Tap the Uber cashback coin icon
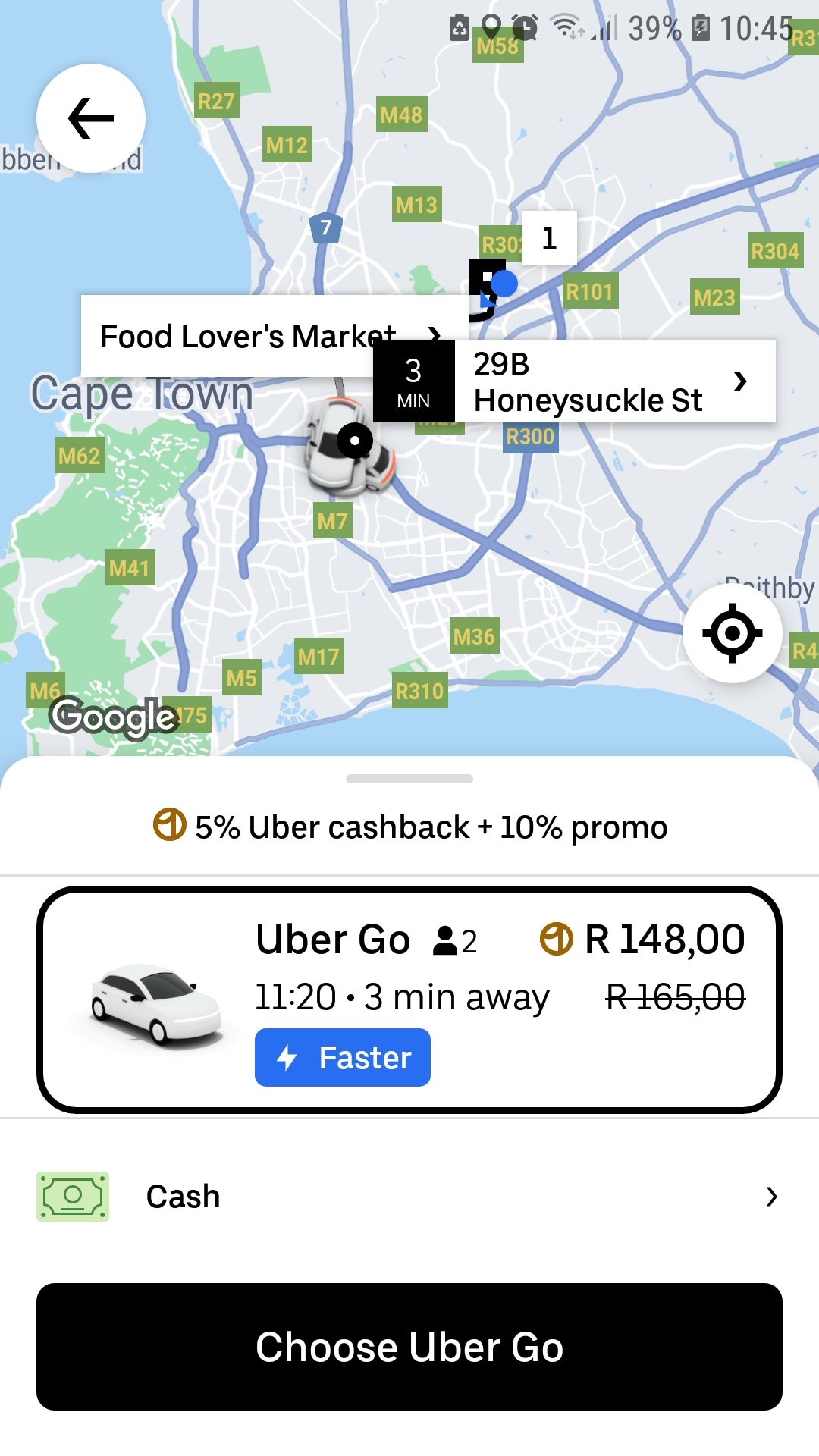This screenshot has height=1456, width=819. 168,827
